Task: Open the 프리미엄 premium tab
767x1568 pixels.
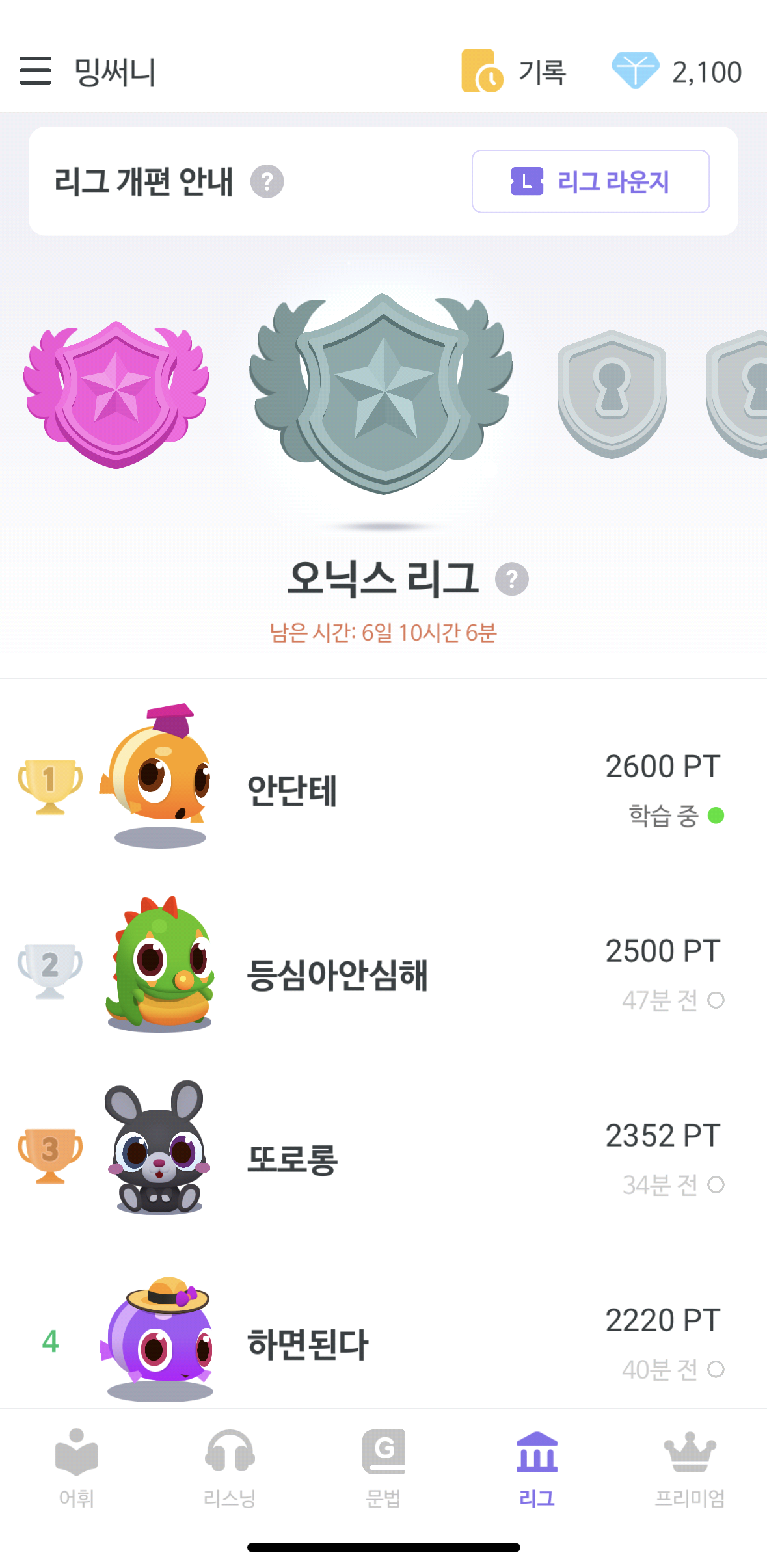Action: pos(690,1467)
